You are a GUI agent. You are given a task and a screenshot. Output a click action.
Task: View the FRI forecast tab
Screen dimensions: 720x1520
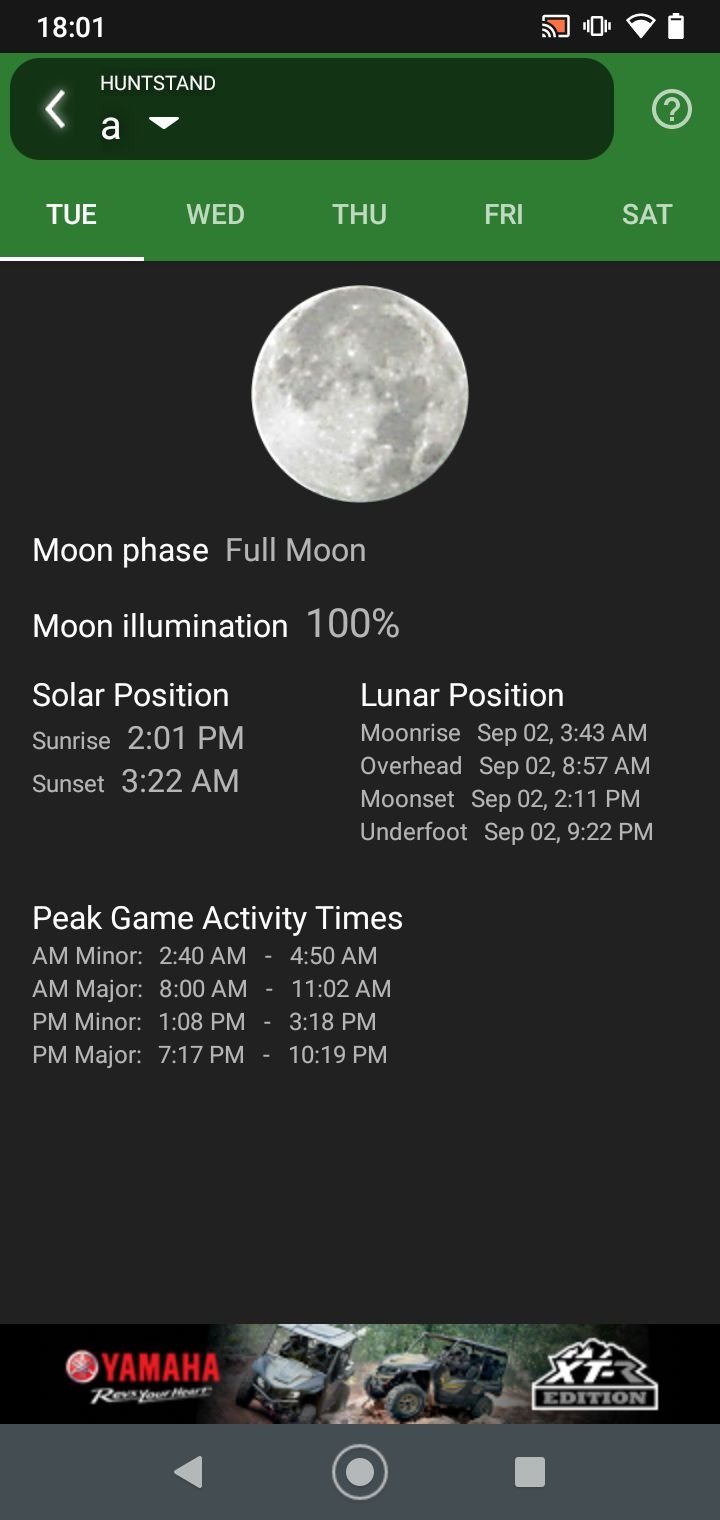coord(504,214)
